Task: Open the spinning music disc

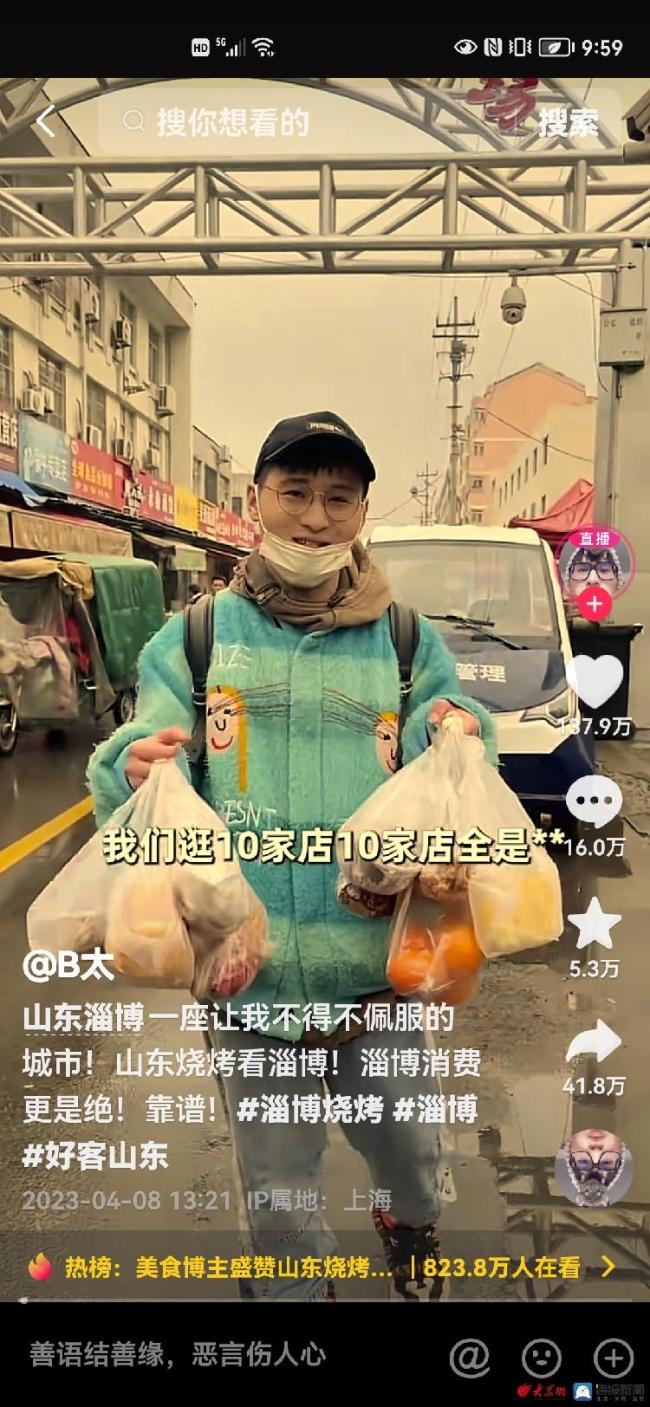Action: pyautogui.click(x=594, y=1168)
